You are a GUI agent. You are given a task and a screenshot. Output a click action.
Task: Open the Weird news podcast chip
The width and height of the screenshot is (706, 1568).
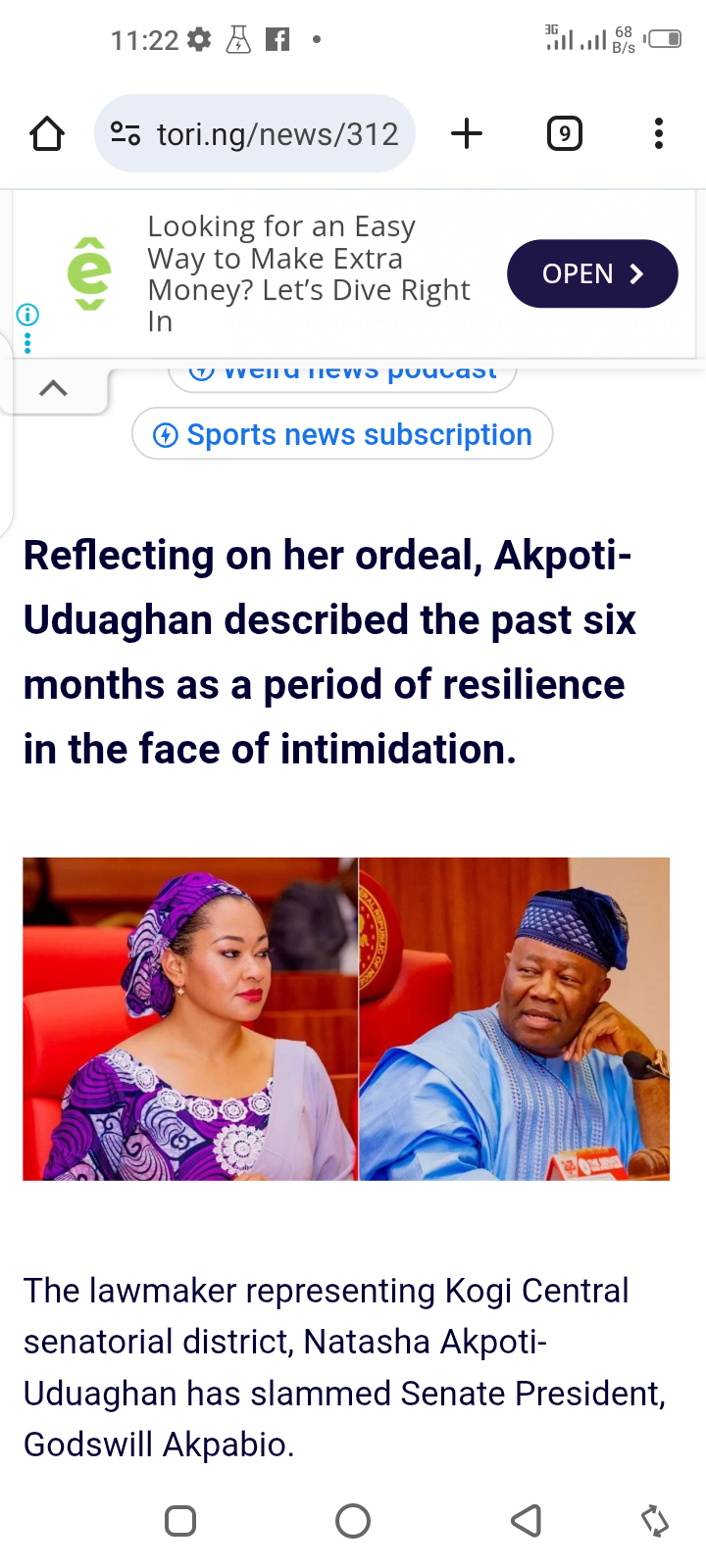point(342,375)
